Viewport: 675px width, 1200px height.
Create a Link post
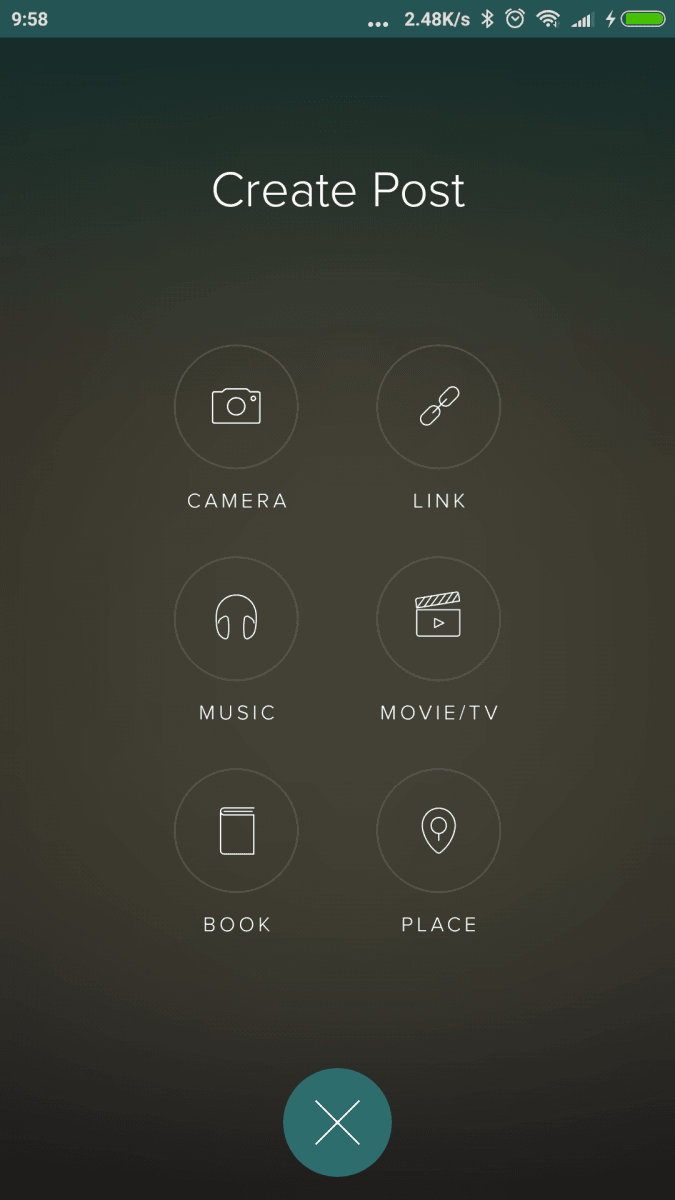[438, 407]
